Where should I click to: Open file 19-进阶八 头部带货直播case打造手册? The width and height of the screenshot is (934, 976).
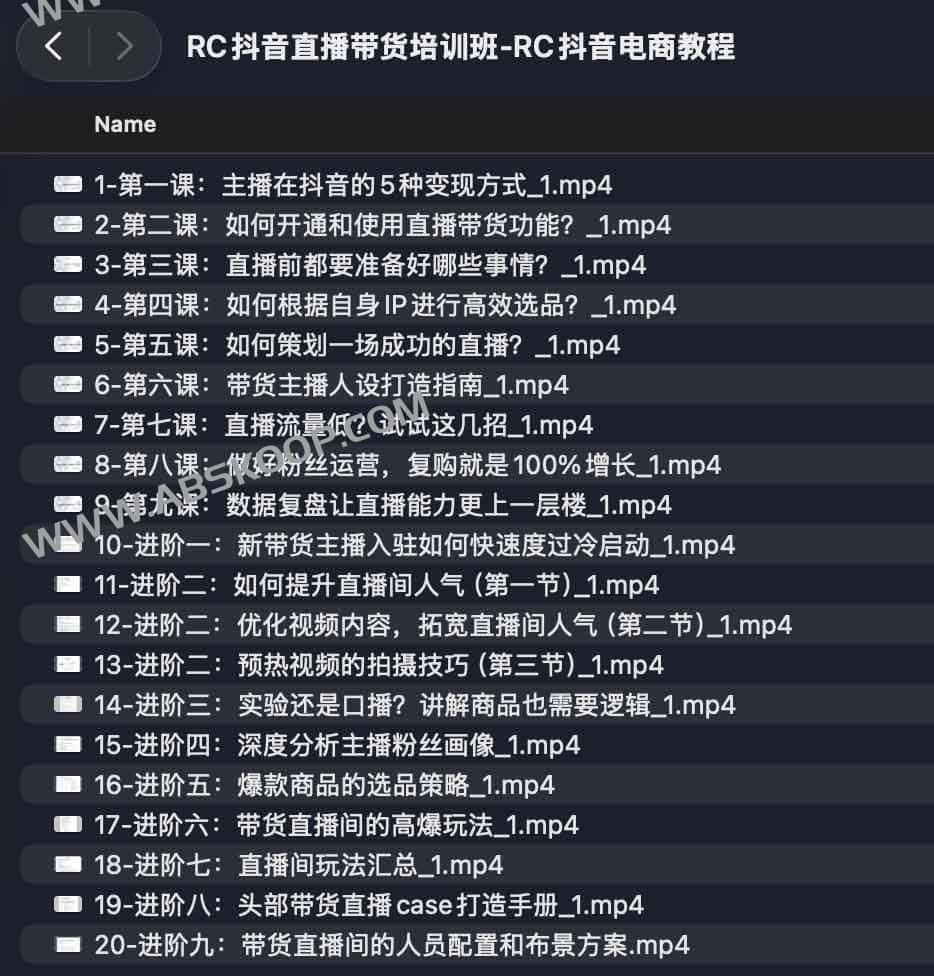click(x=368, y=905)
